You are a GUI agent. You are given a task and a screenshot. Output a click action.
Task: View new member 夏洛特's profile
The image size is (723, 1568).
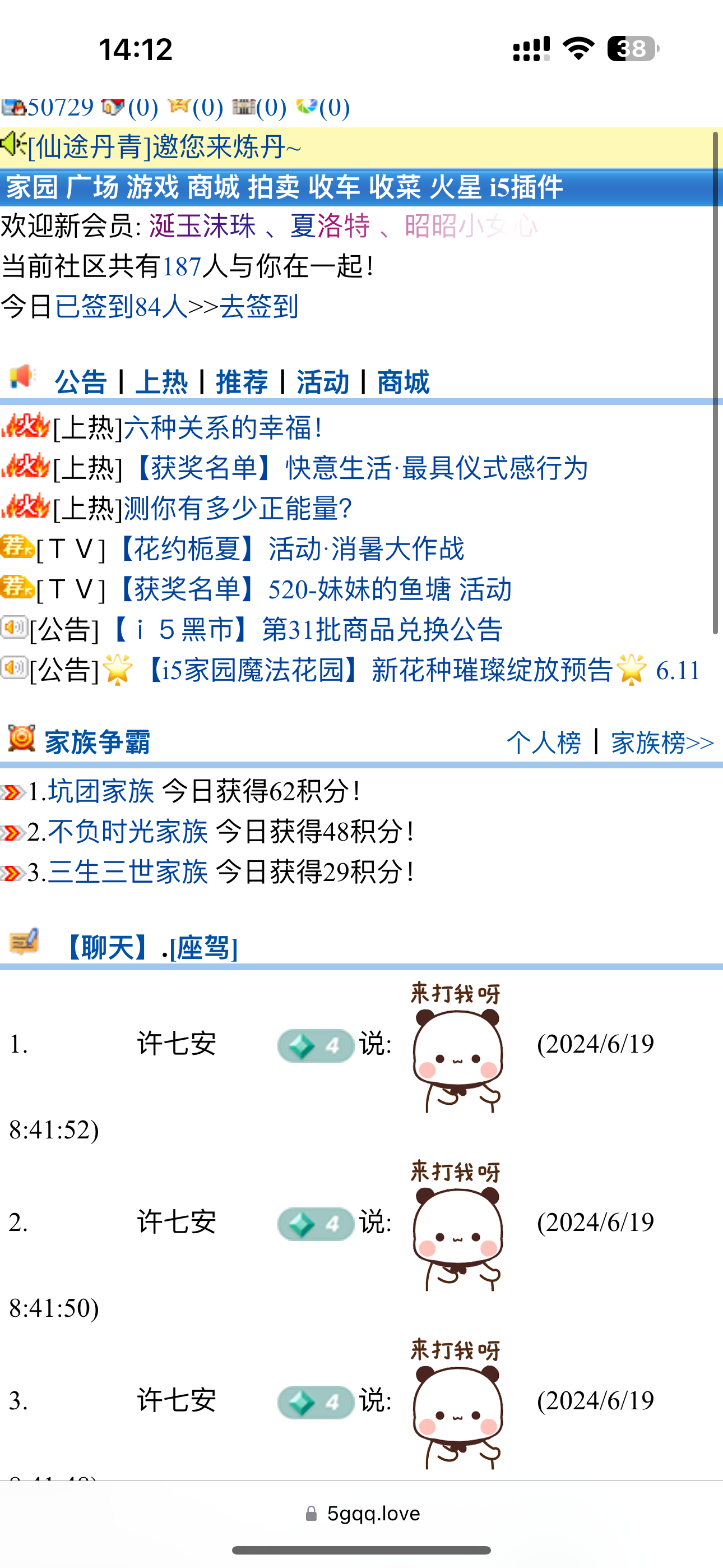click(330, 227)
